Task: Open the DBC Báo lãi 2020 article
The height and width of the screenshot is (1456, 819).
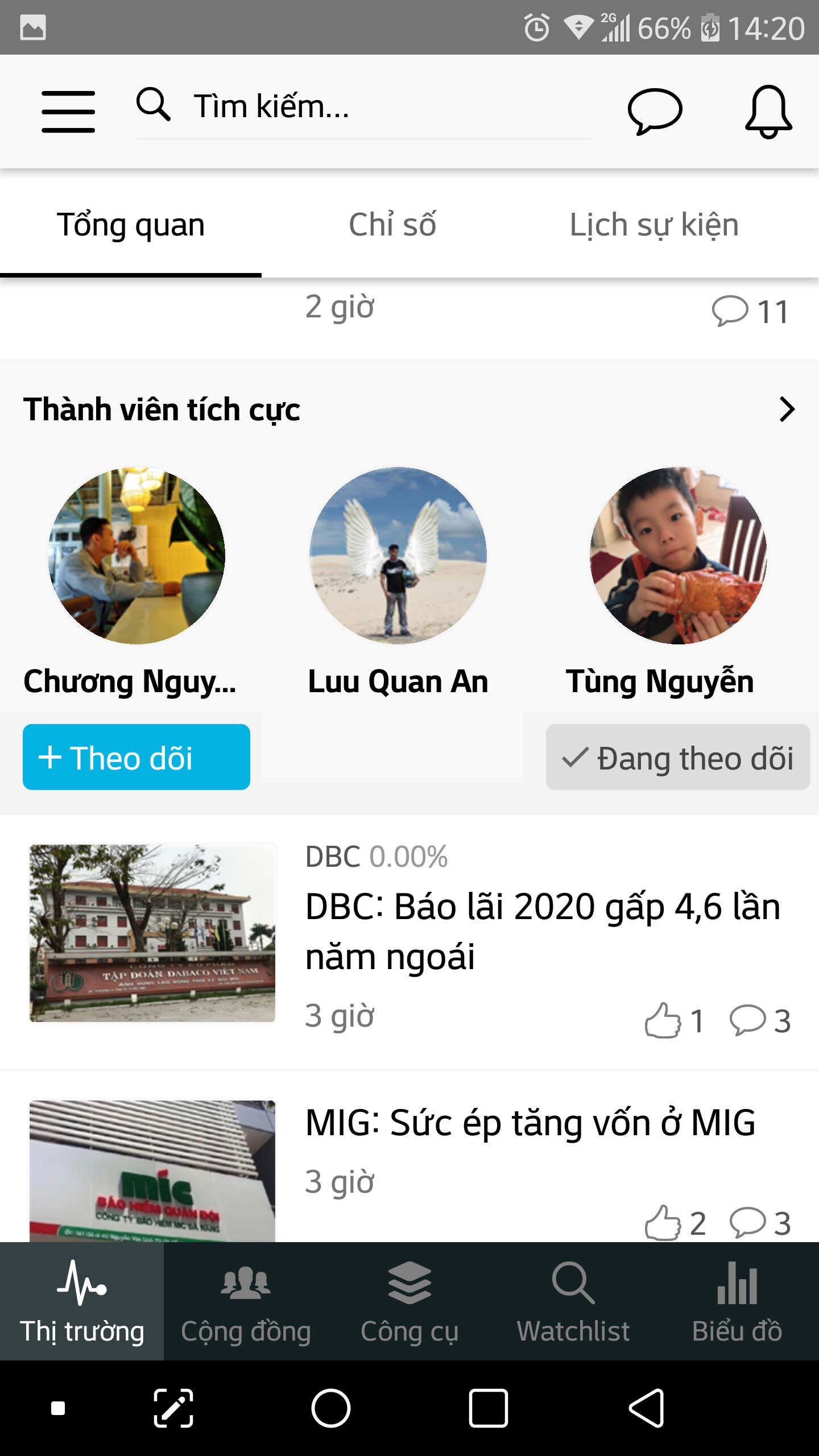Action: click(543, 930)
